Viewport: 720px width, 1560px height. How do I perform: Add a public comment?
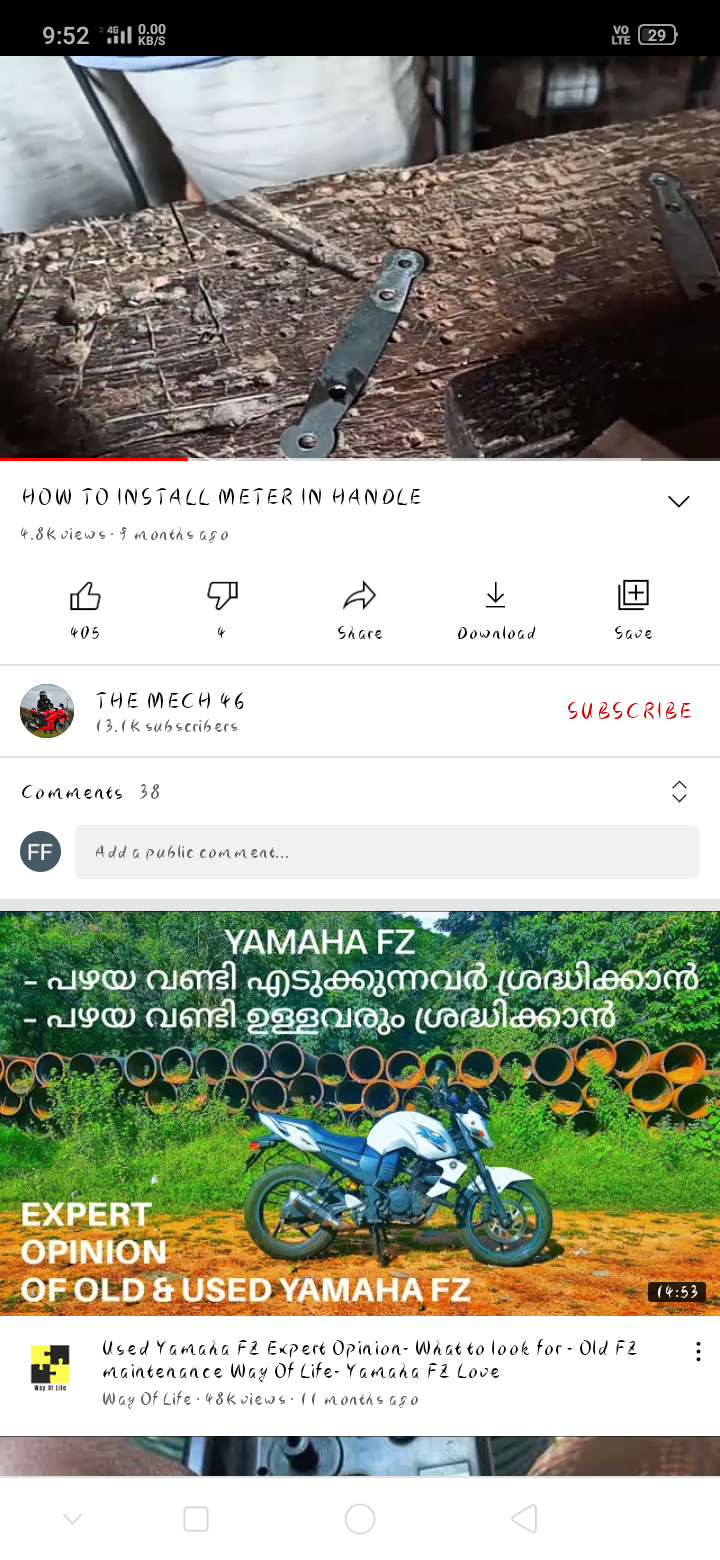pos(387,853)
